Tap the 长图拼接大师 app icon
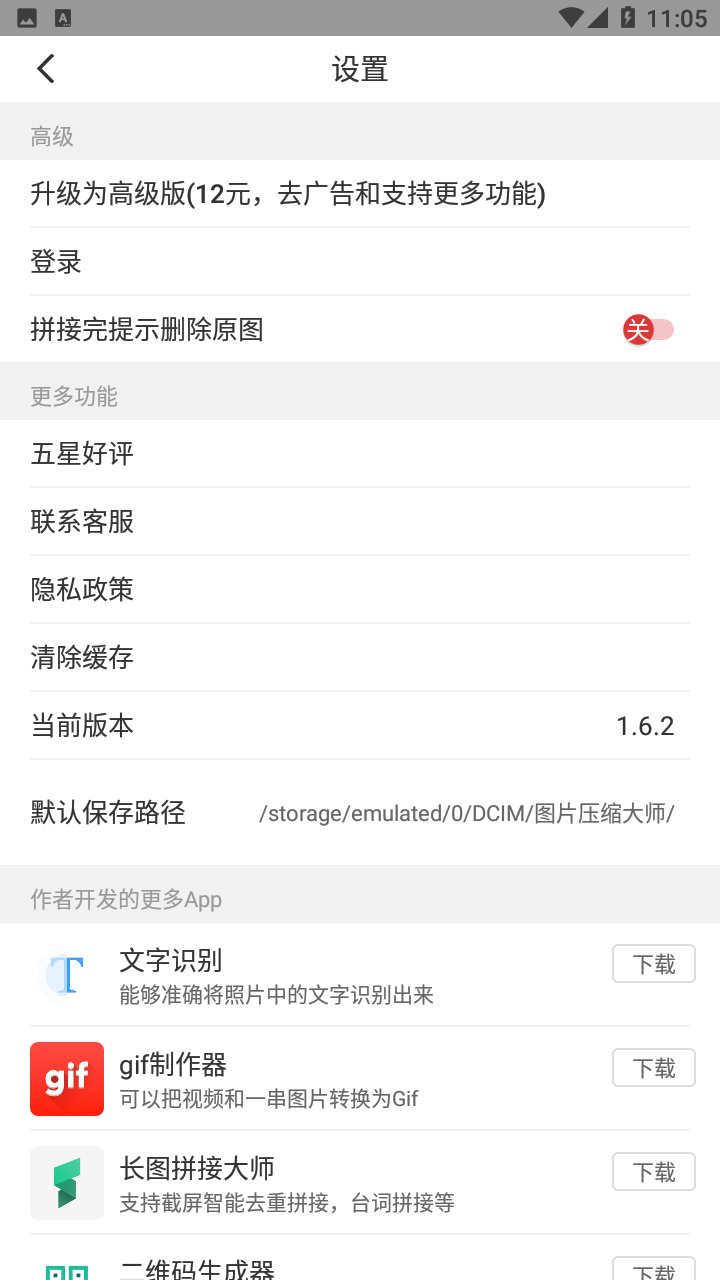Image resolution: width=720 pixels, height=1280 pixels. [66, 1183]
